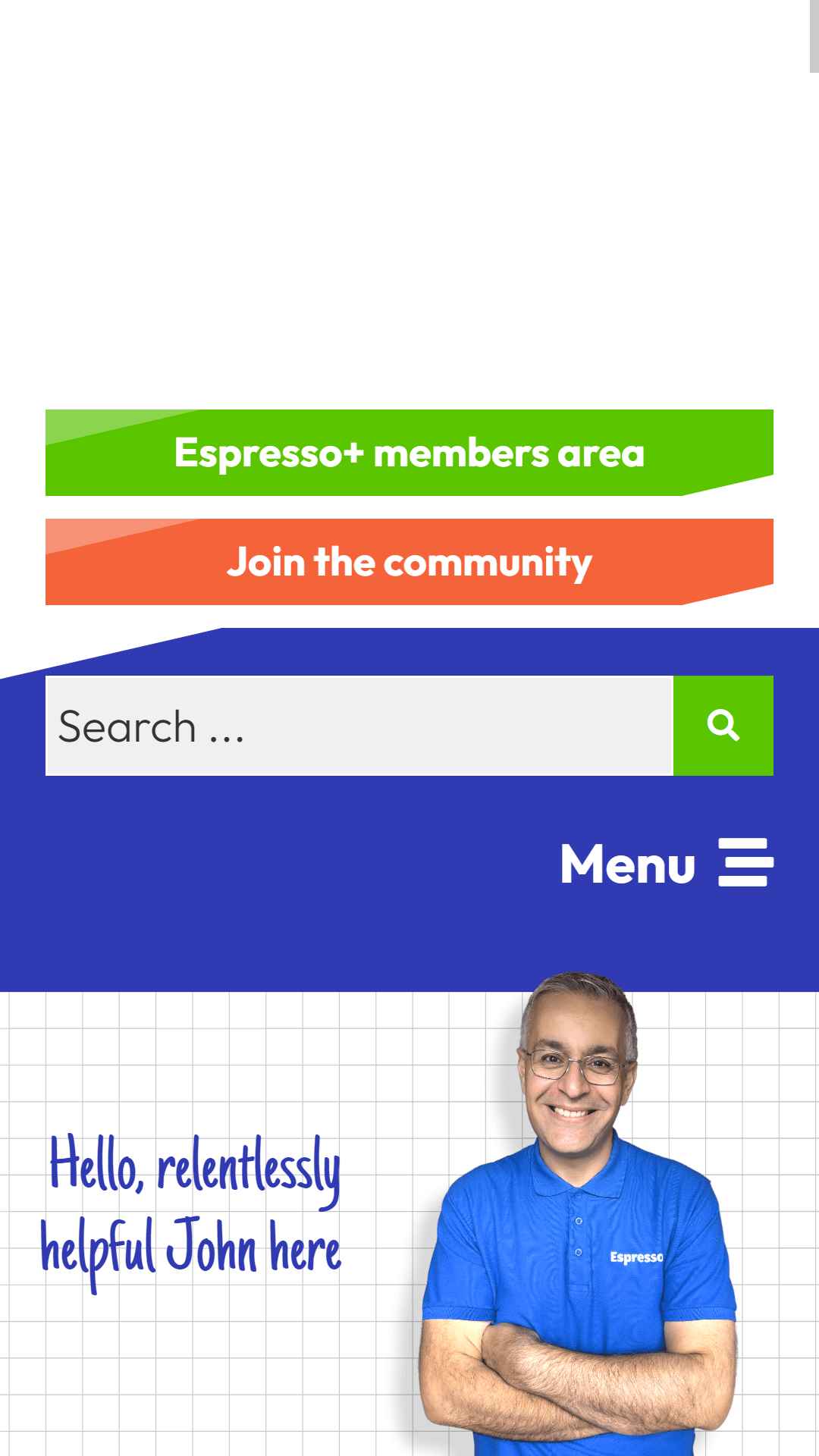Open the Espresso+ members area
This screenshot has width=819, height=1456.
tap(409, 453)
